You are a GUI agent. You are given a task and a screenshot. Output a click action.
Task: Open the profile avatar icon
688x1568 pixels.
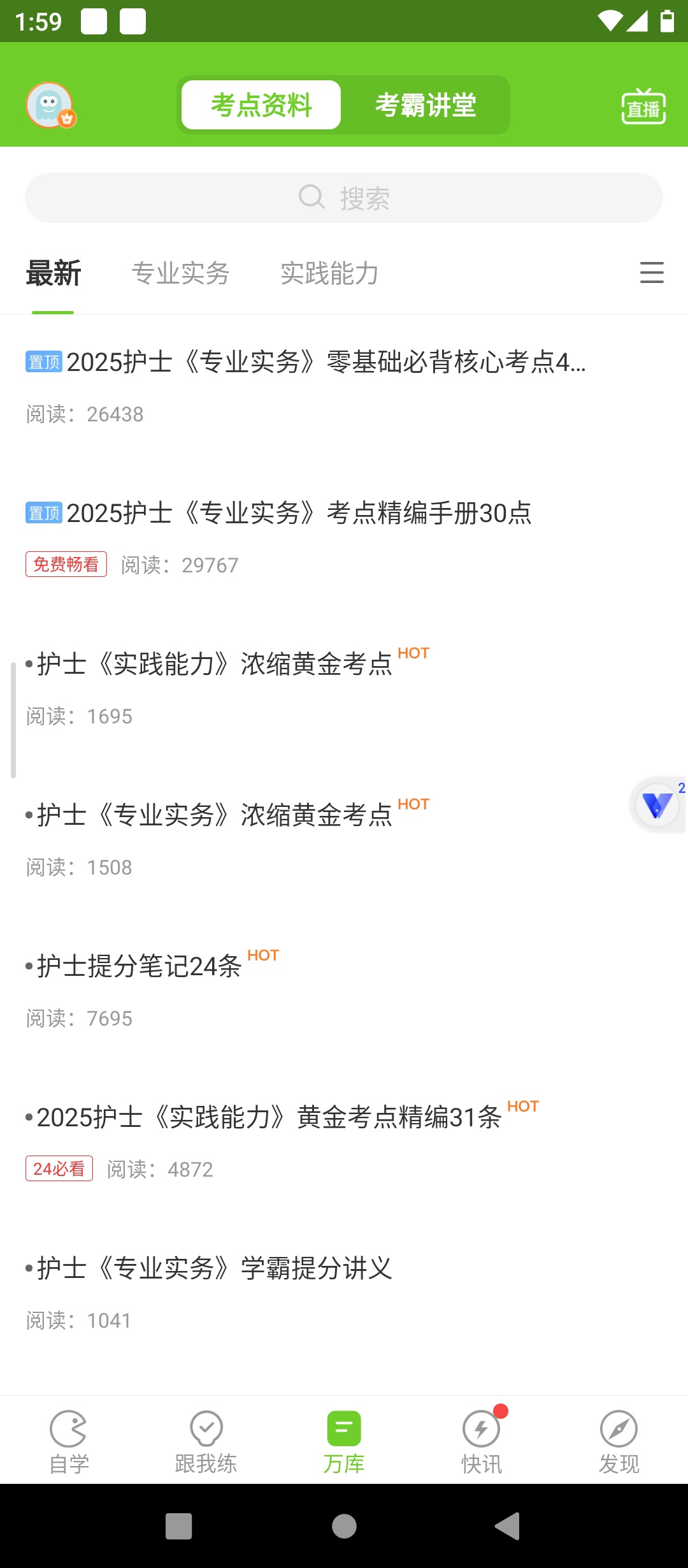50,105
